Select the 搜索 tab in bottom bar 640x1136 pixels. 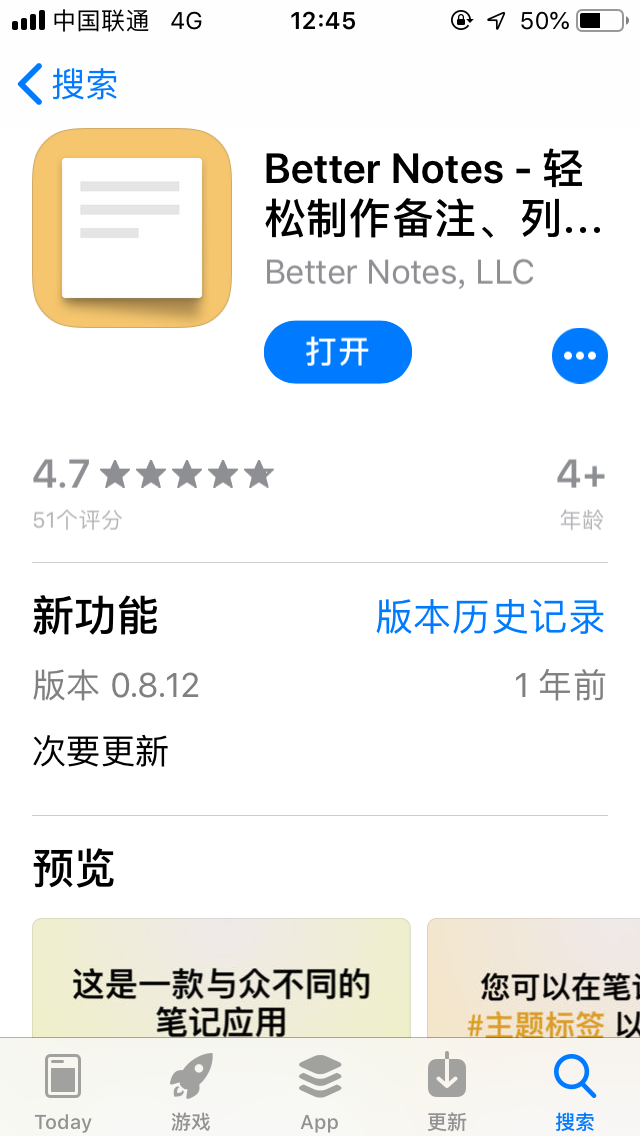pyautogui.click(x=575, y=1092)
